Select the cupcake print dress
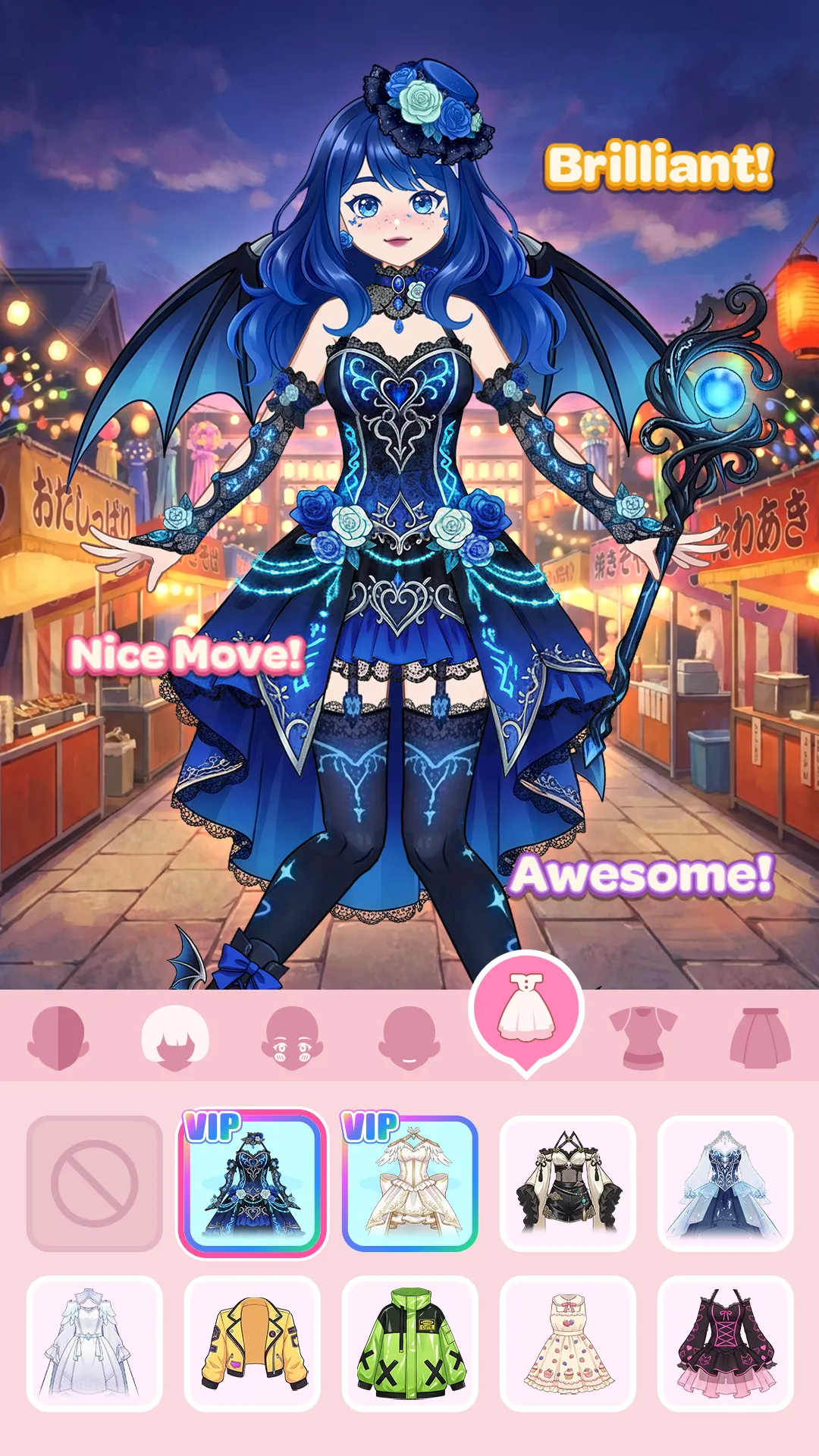This screenshot has width=819, height=1456. pos(567,1343)
